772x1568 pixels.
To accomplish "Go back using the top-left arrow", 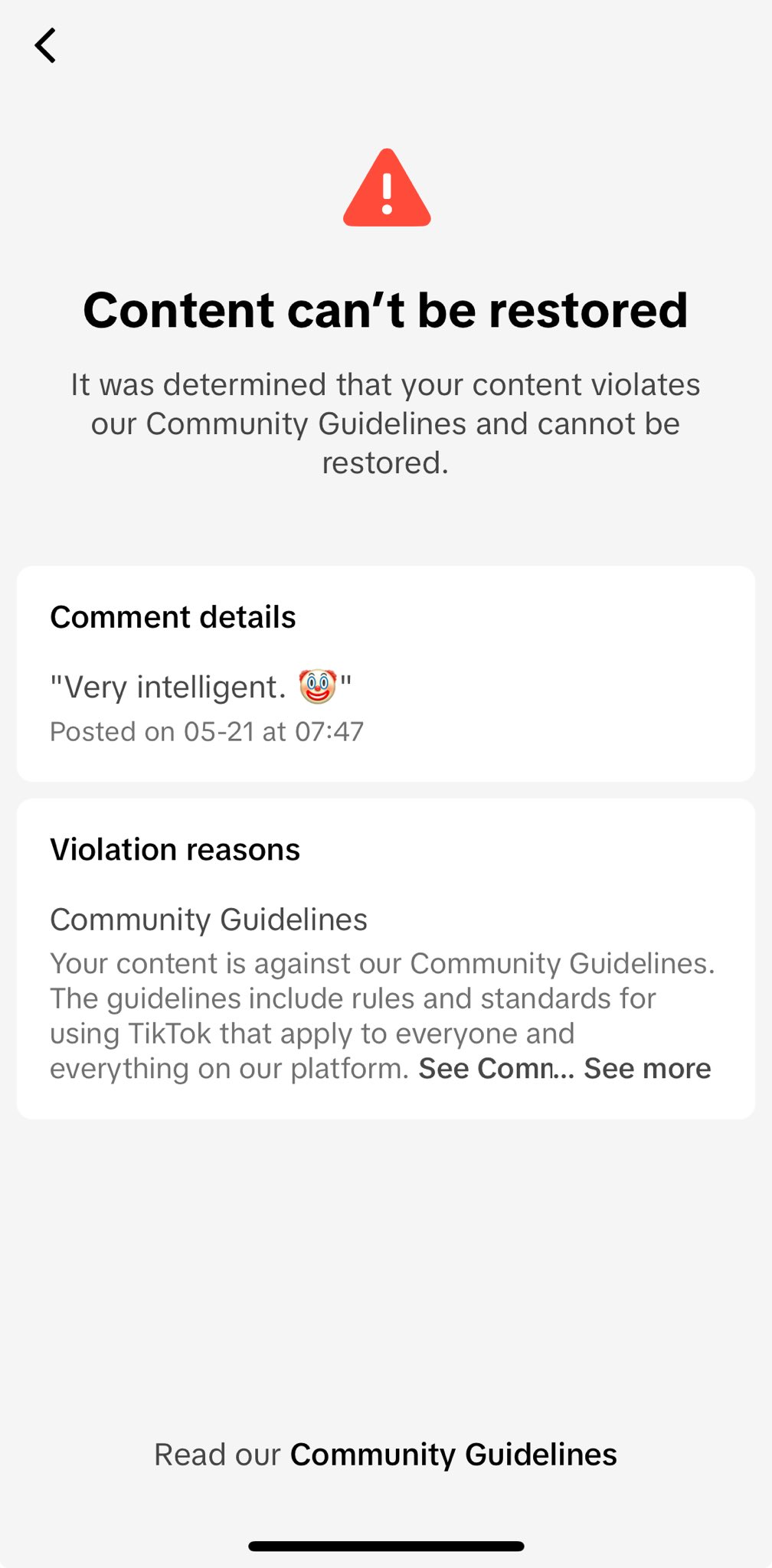I will click(46, 45).
